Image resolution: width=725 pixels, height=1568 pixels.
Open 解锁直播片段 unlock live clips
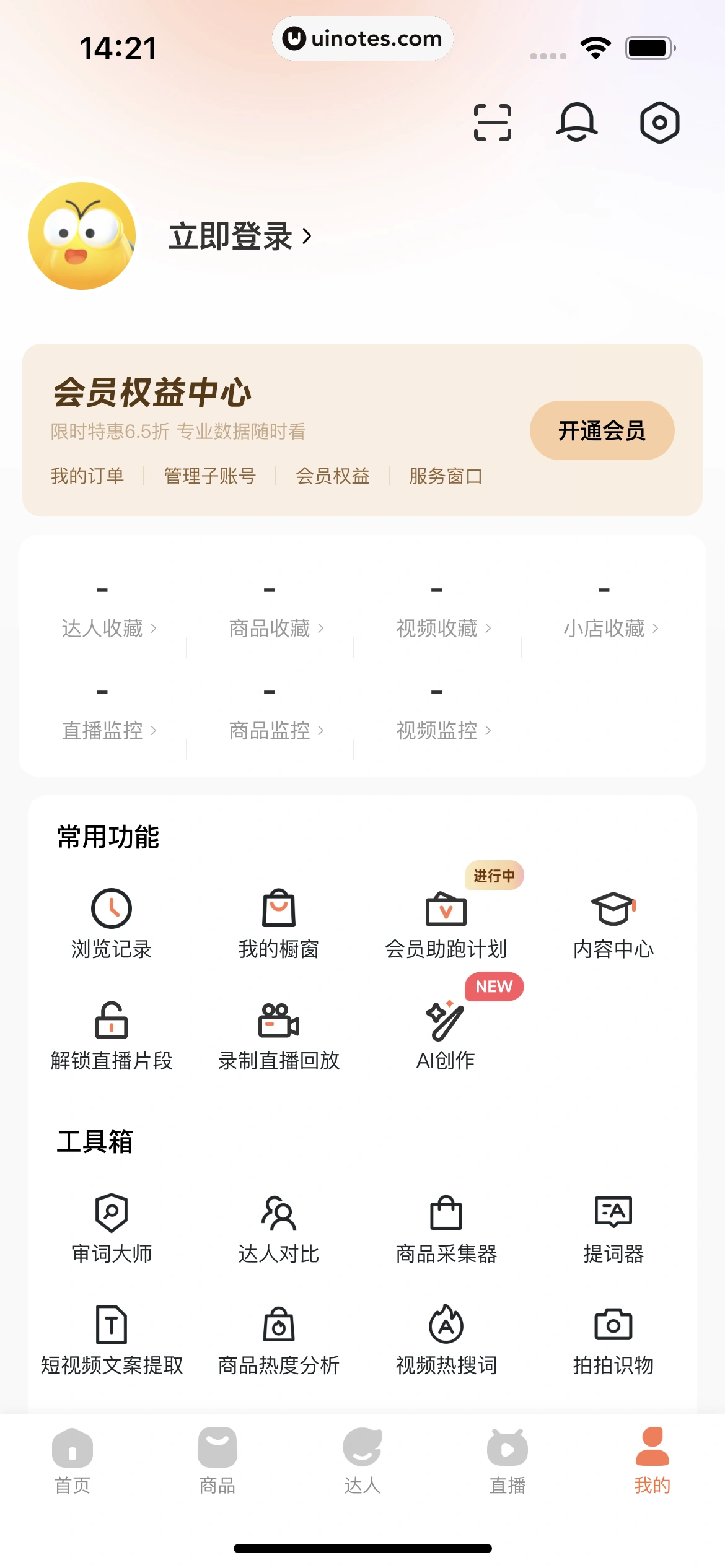pos(112,1035)
